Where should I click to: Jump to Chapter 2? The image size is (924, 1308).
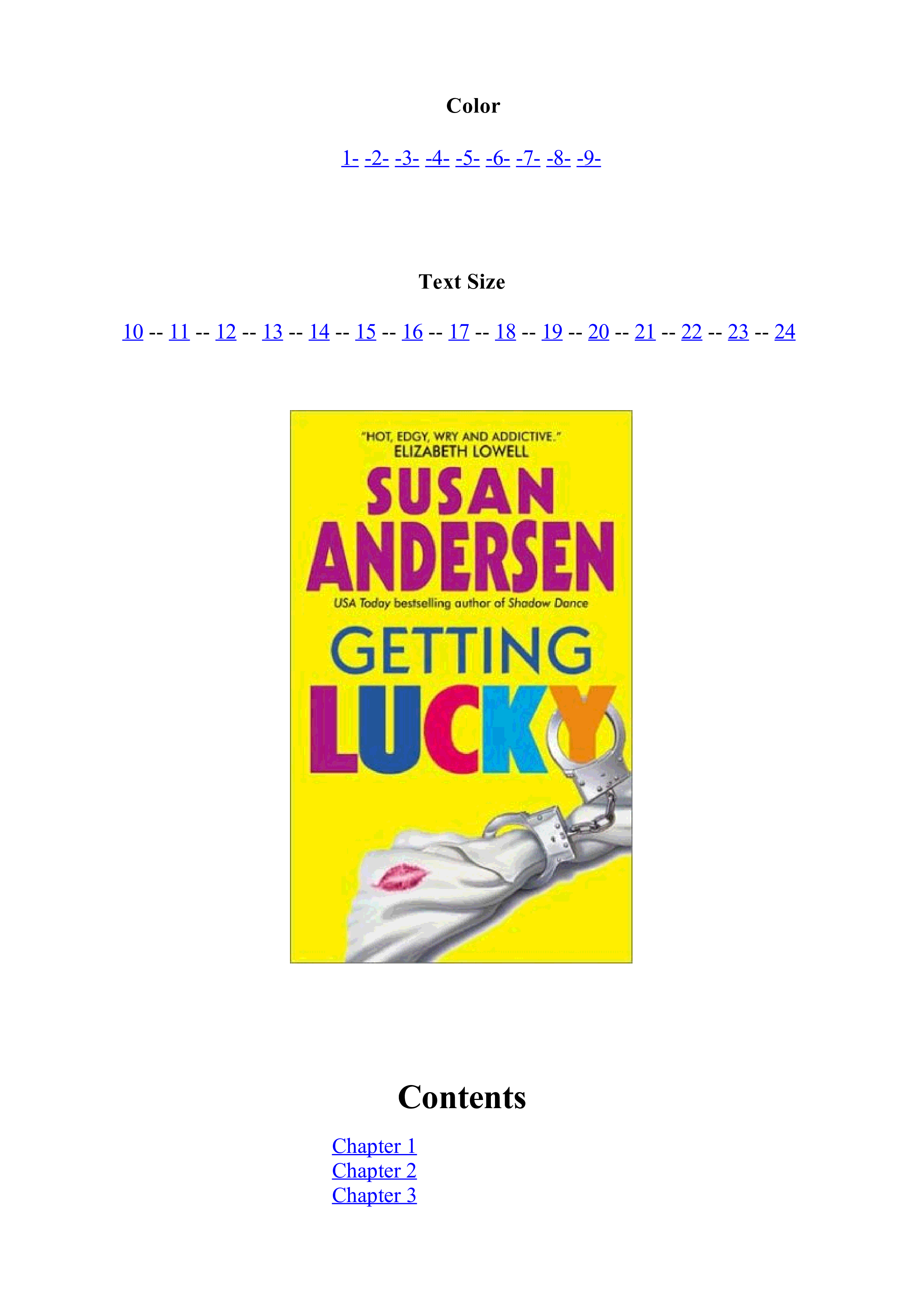tap(374, 1171)
